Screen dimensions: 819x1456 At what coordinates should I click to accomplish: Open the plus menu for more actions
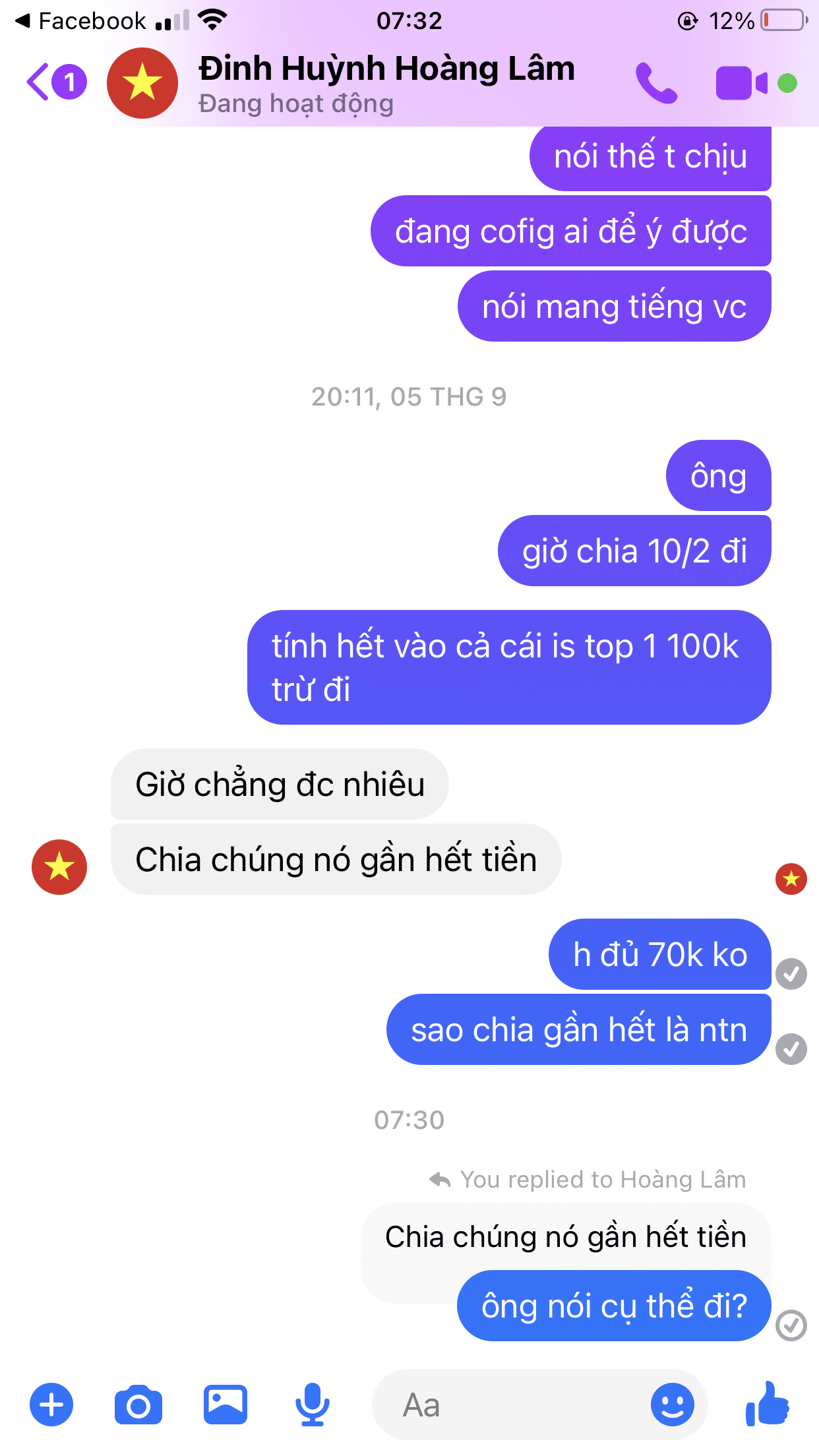coord(51,1405)
